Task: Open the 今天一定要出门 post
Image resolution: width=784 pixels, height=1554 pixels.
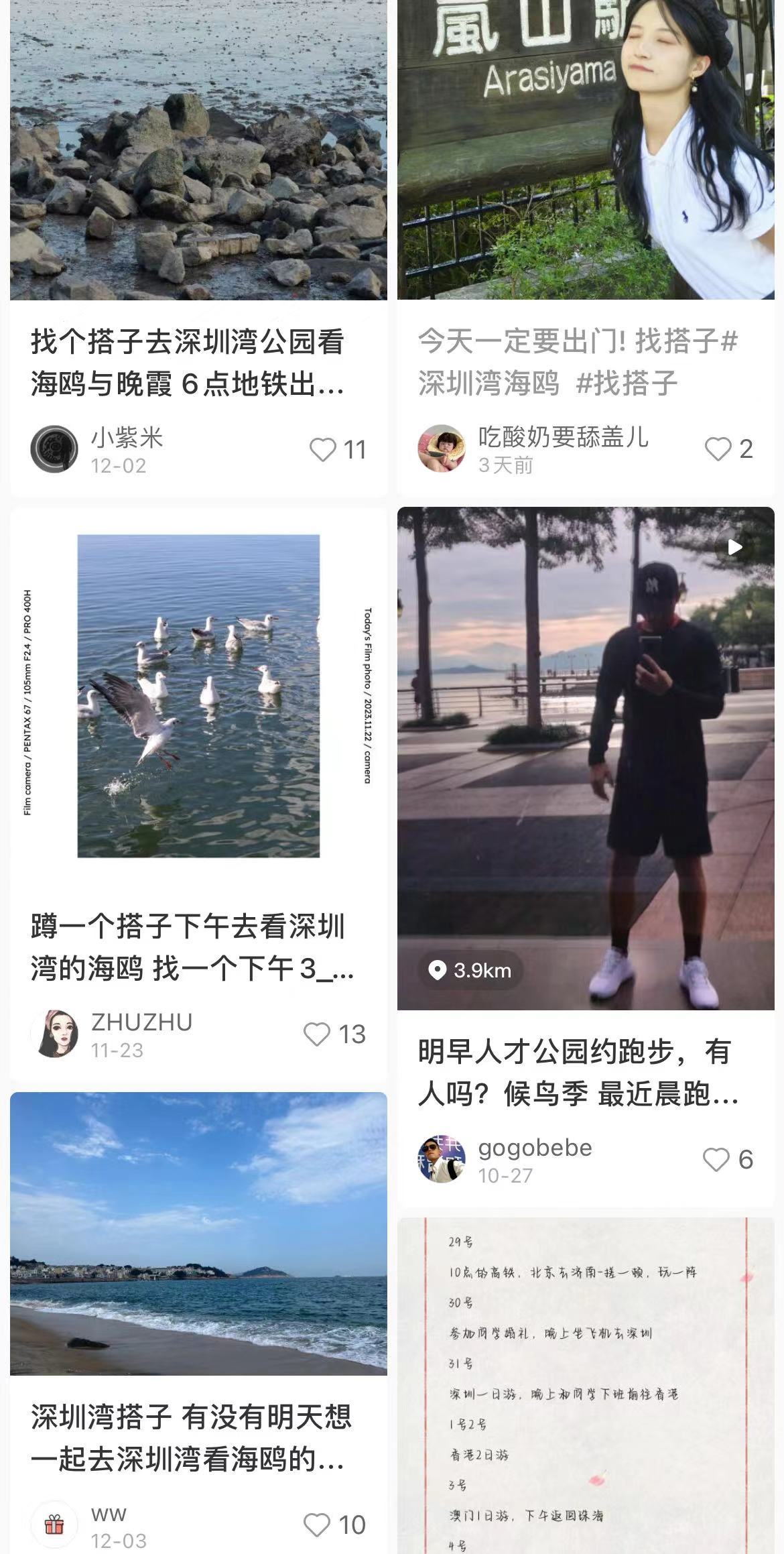Action: (x=578, y=363)
